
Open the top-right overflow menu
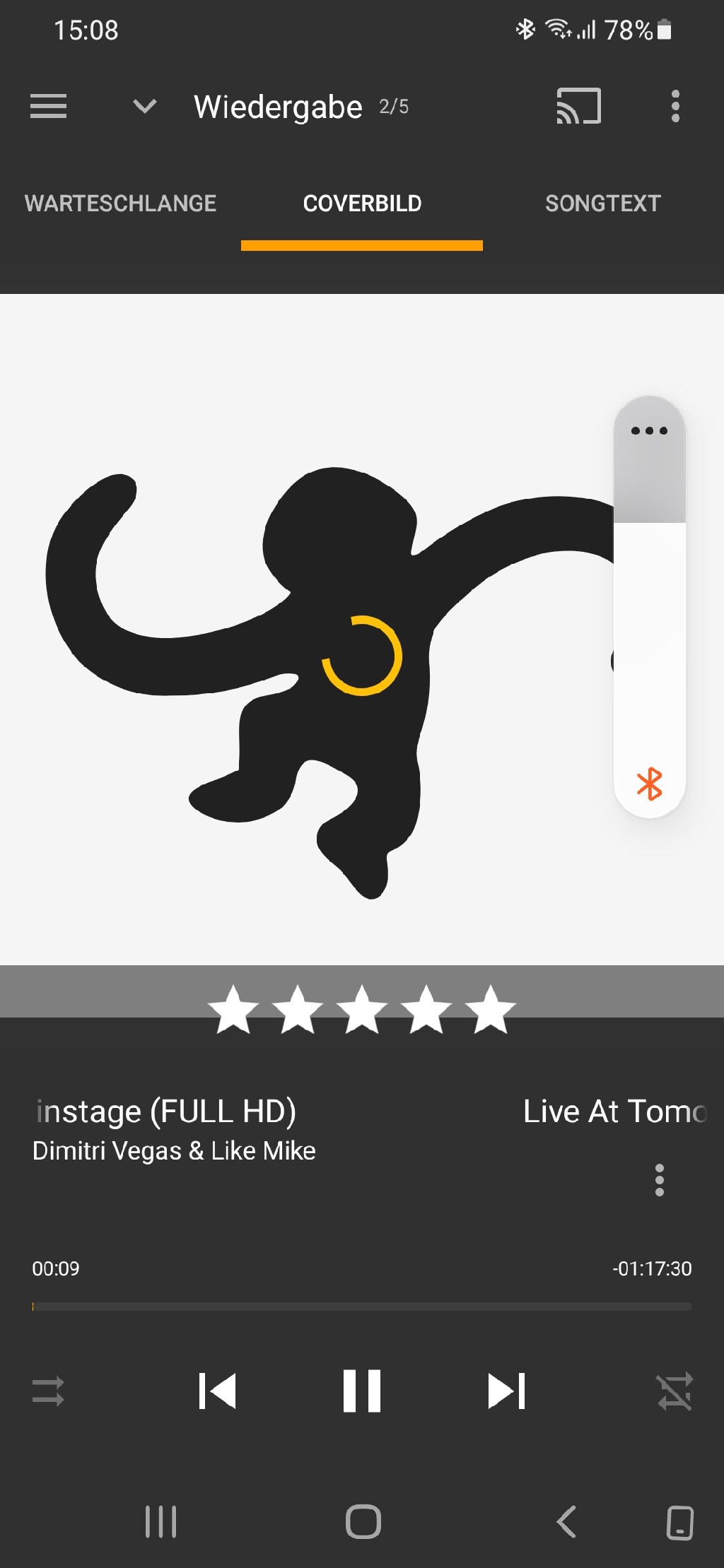point(675,107)
